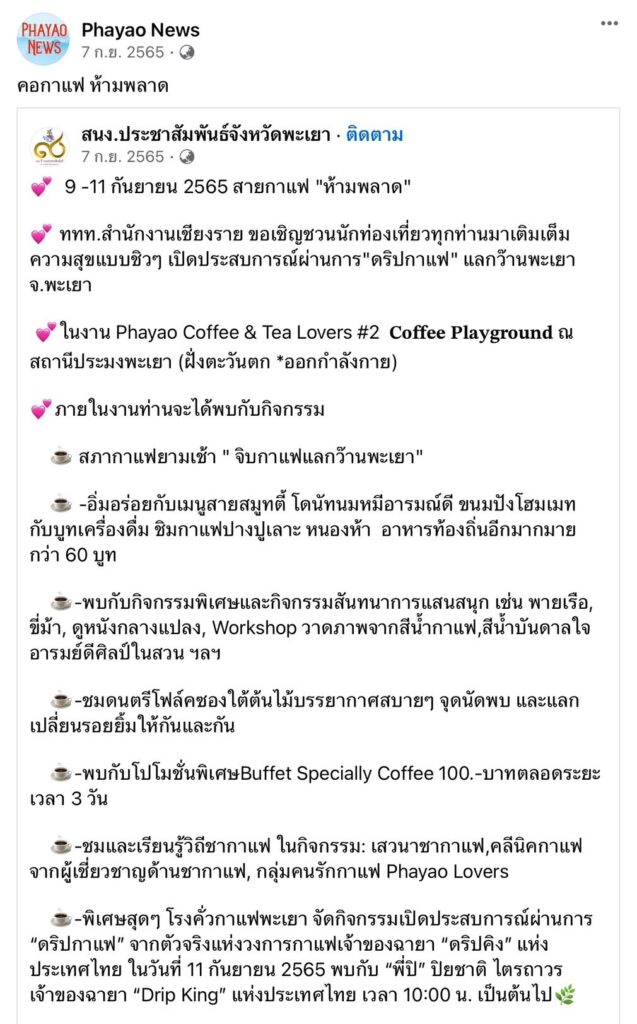This screenshot has height=1024, width=637.
Task: Open the post options three-dot menu
Action: pos(609,23)
